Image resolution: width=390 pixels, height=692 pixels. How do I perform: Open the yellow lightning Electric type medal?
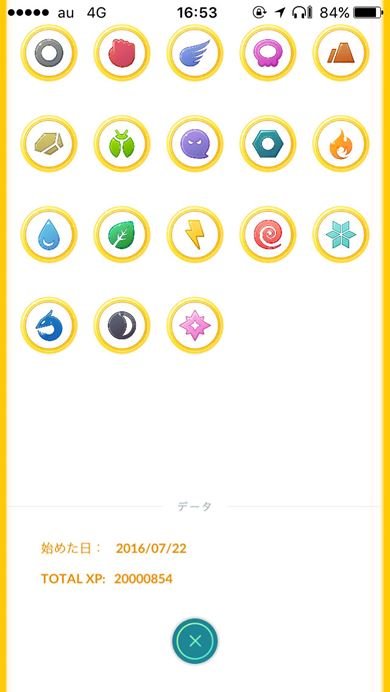pyautogui.click(x=195, y=234)
